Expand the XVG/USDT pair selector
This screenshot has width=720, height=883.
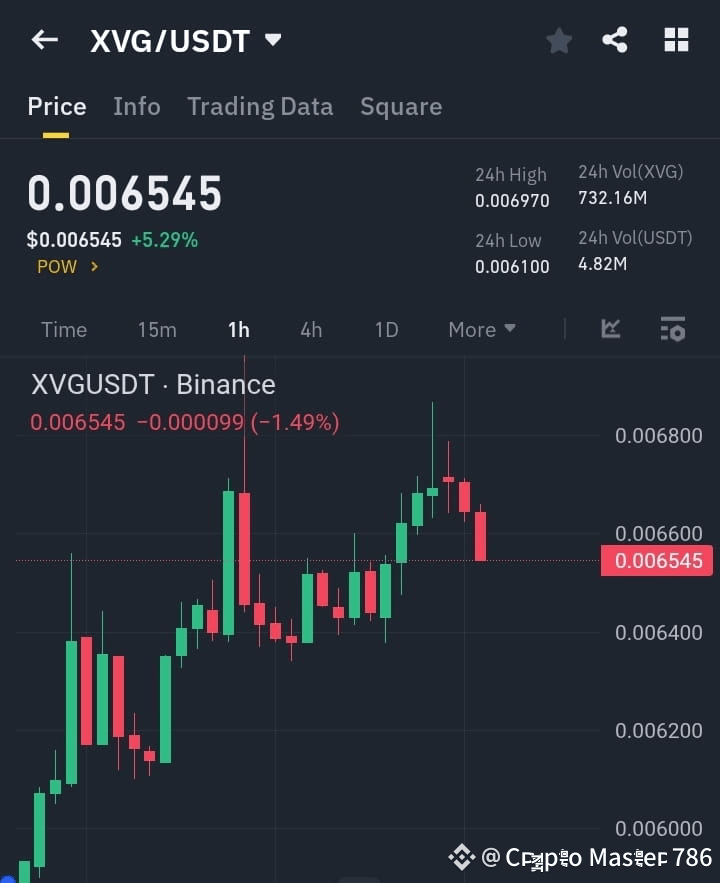(271, 40)
